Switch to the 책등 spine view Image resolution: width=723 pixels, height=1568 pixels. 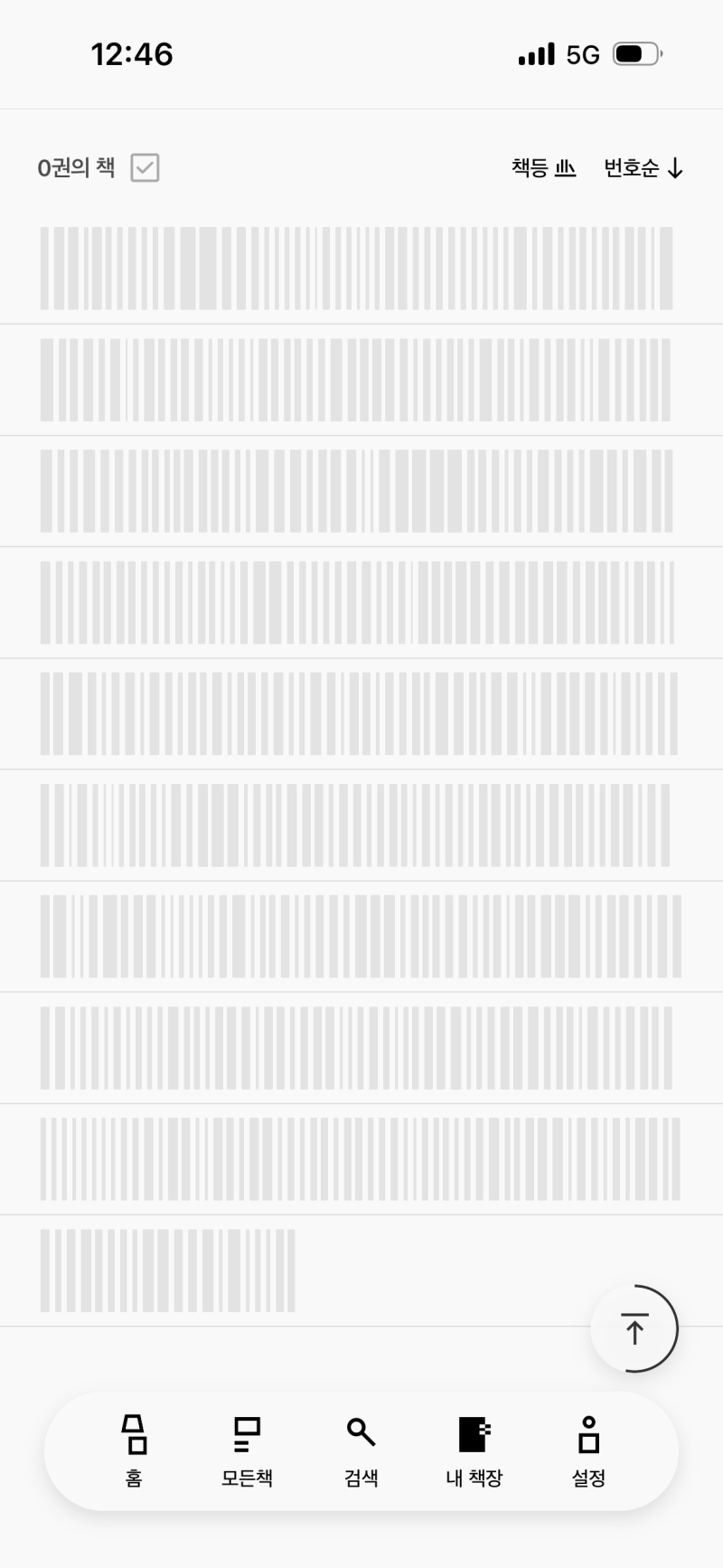tap(543, 168)
